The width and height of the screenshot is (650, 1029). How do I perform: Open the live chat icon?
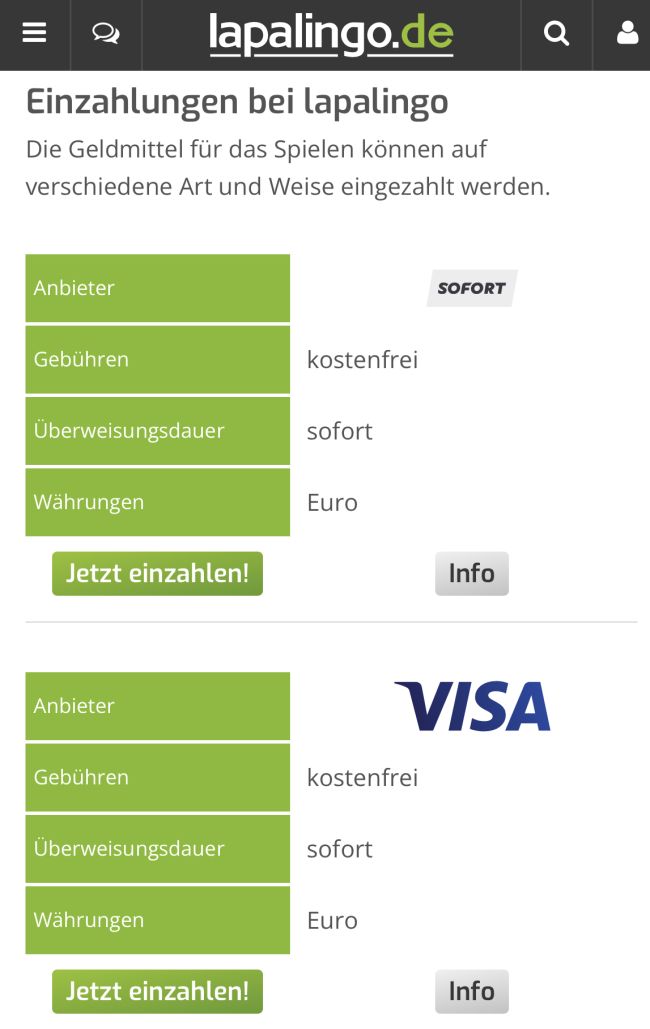(105, 34)
